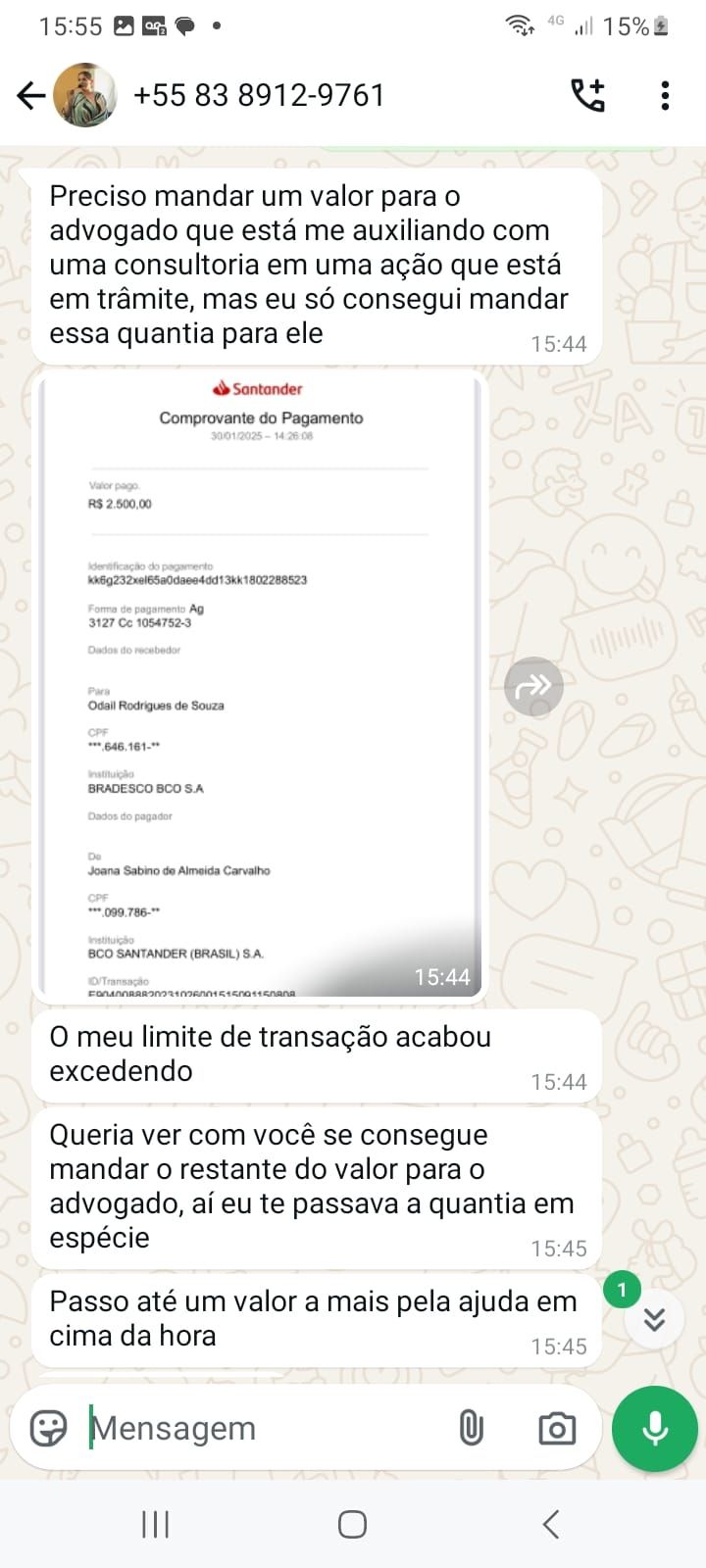Attach a file with the paperclip
The height and width of the screenshot is (1568, 706).
click(472, 1428)
